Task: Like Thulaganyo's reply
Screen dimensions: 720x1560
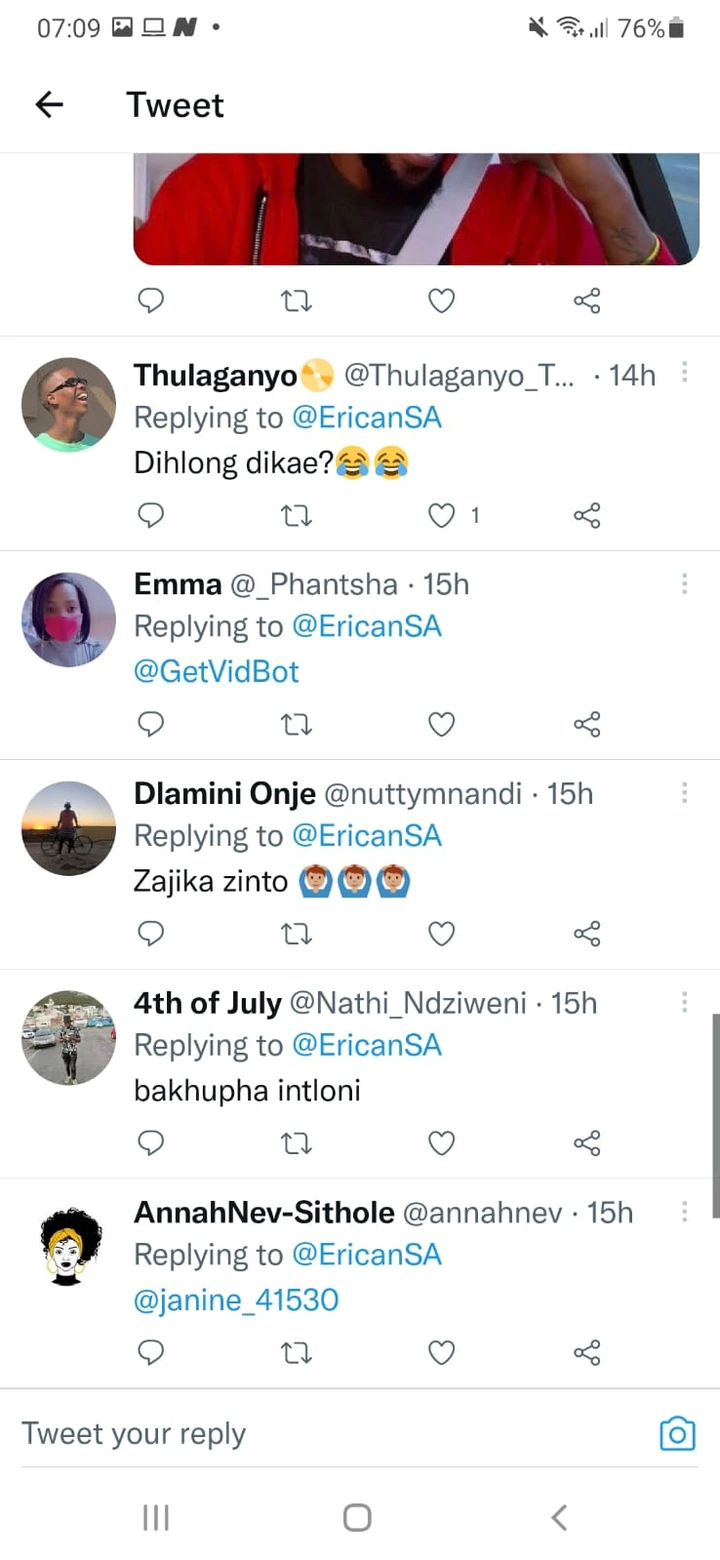Action: tap(441, 516)
